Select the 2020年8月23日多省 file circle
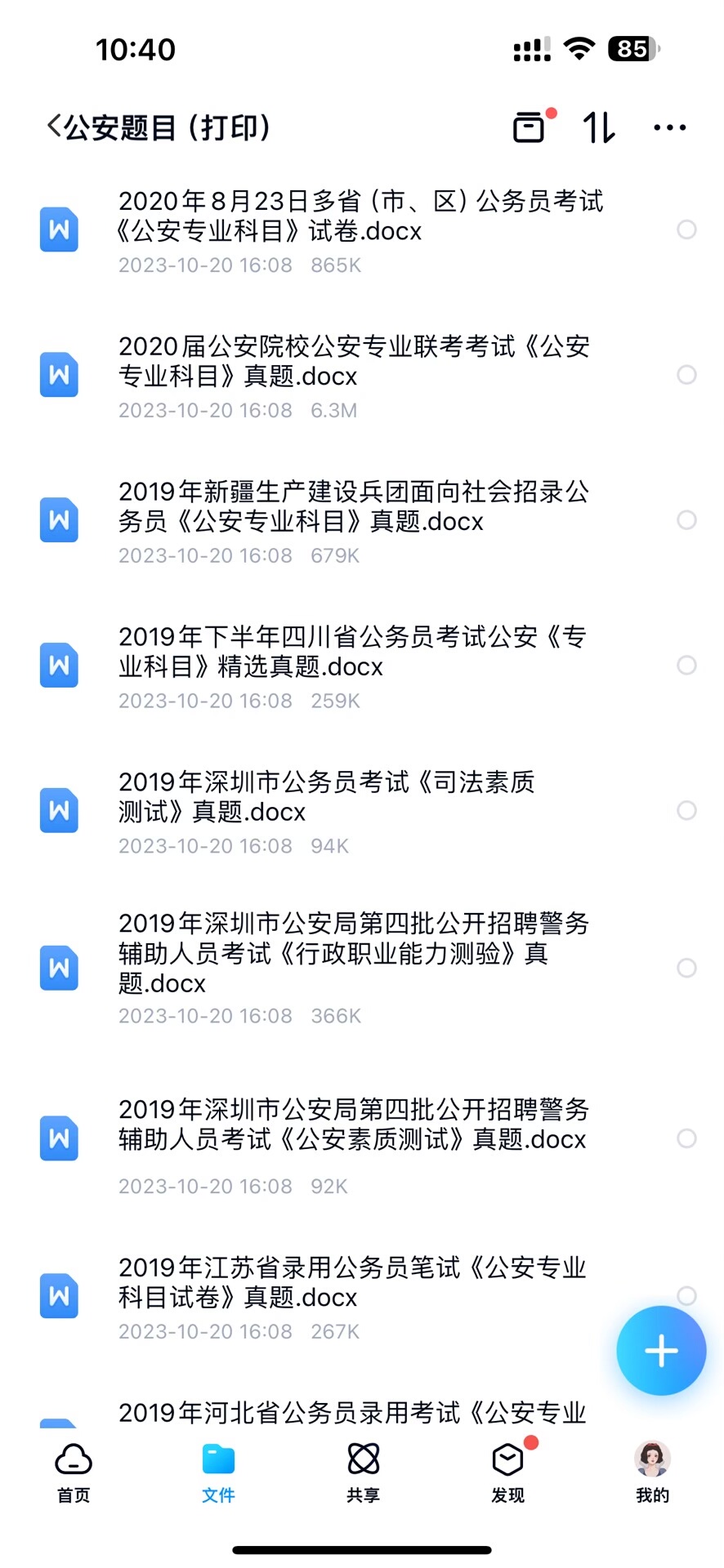 (x=686, y=229)
